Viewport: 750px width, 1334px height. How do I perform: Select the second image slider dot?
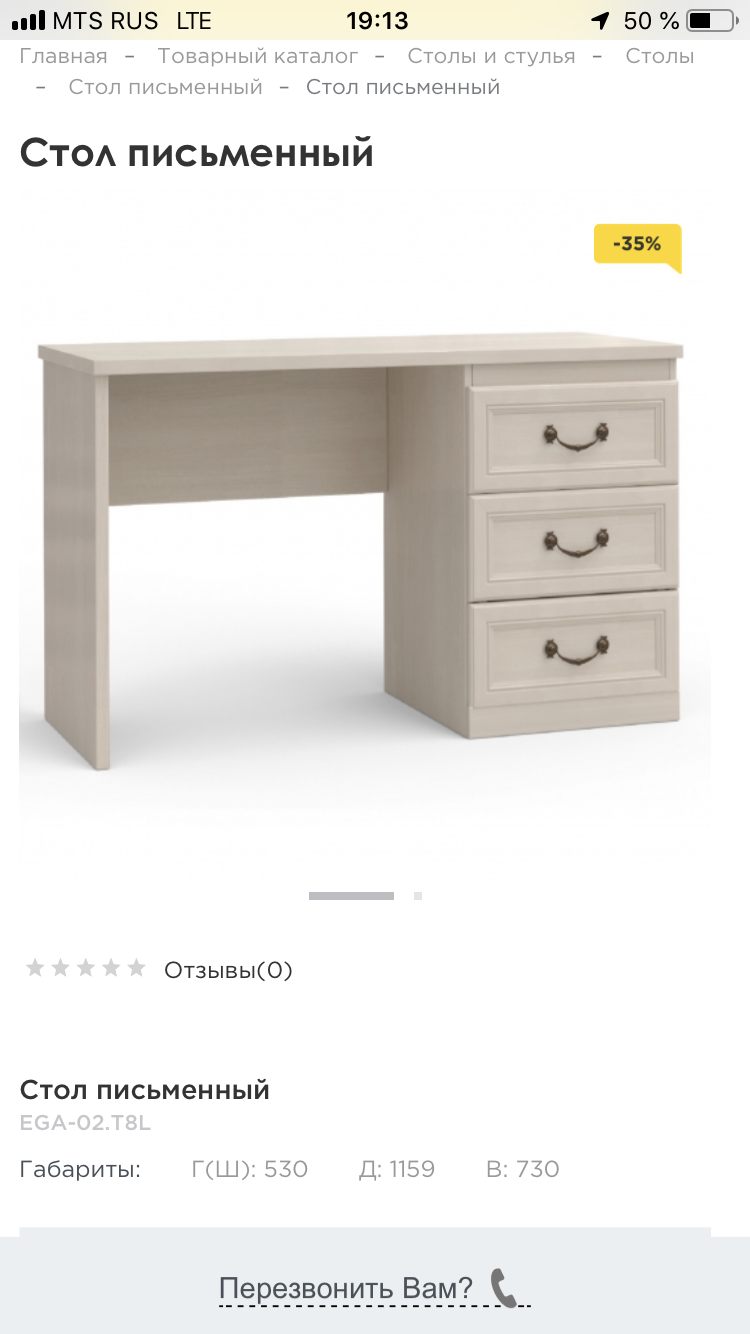(418, 896)
